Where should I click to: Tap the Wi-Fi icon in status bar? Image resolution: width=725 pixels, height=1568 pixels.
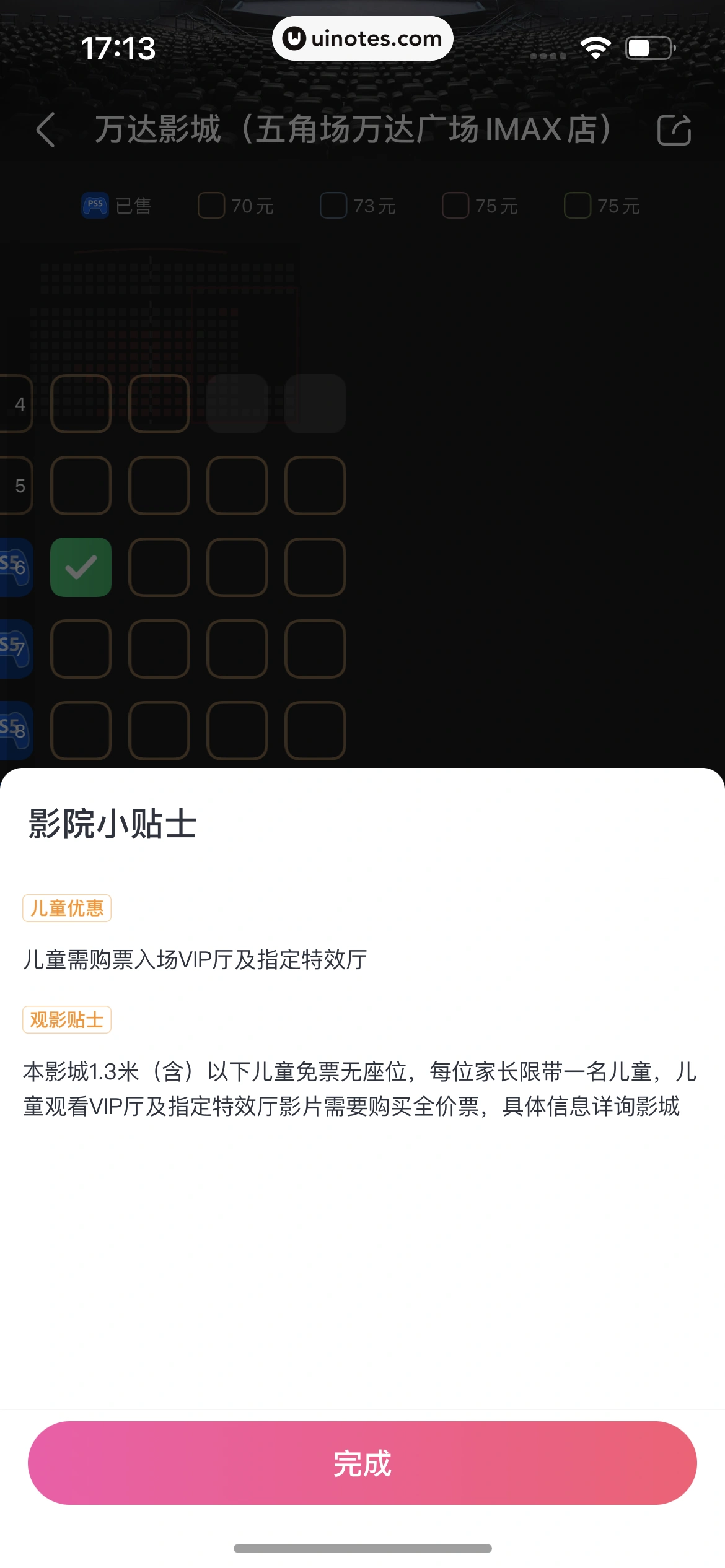pyautogui.click(x=597, y=46)
